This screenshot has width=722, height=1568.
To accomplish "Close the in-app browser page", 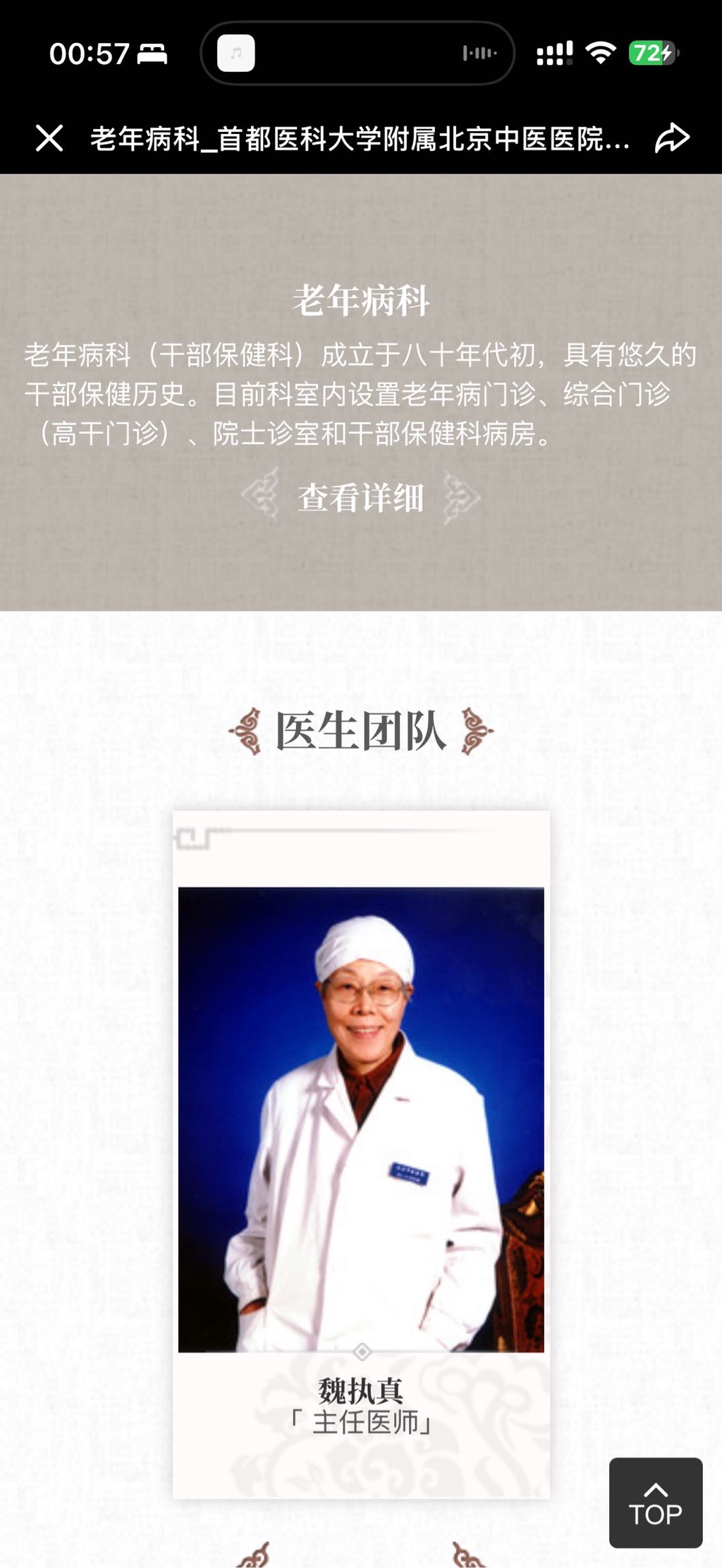I will (49, 138).
